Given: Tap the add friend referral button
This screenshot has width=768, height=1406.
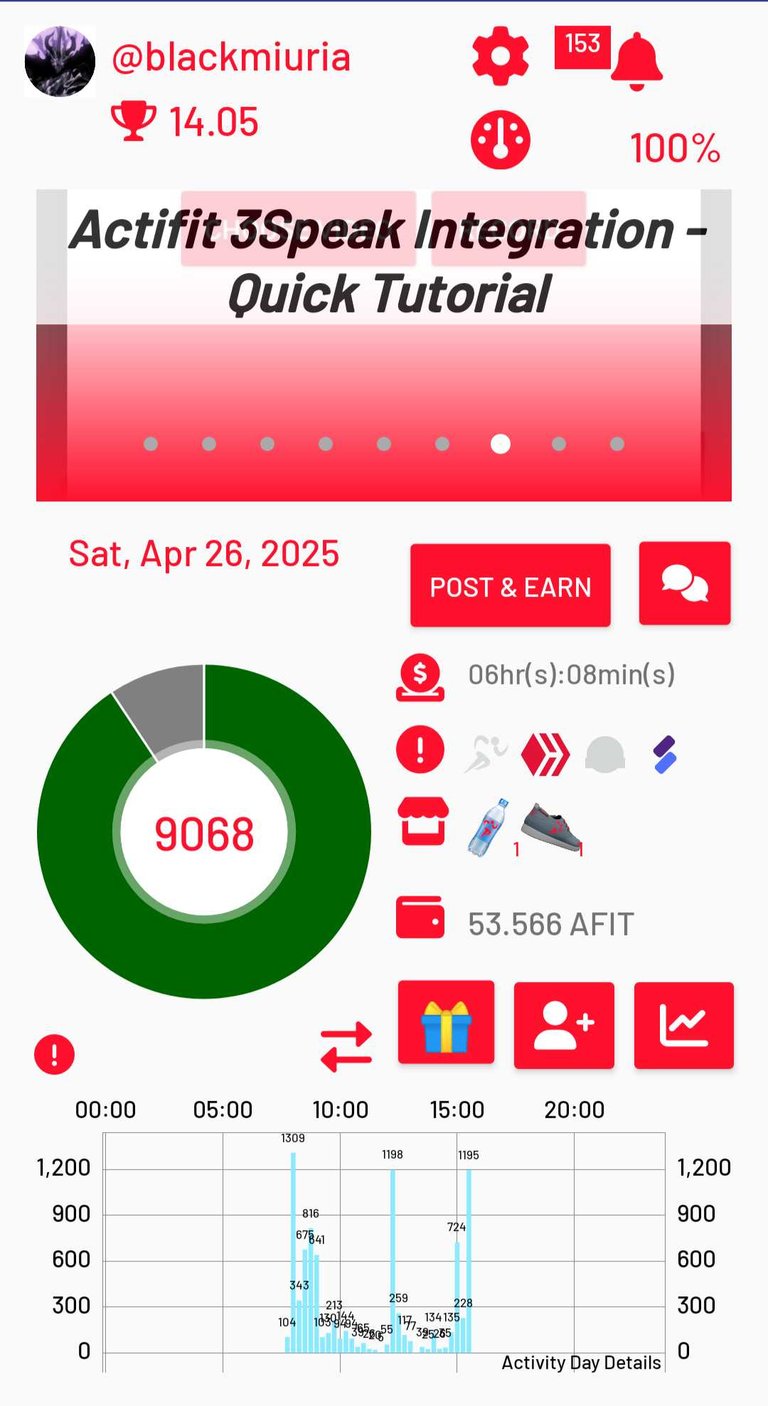Looking at the screenshot, I should coord(564,1025).
